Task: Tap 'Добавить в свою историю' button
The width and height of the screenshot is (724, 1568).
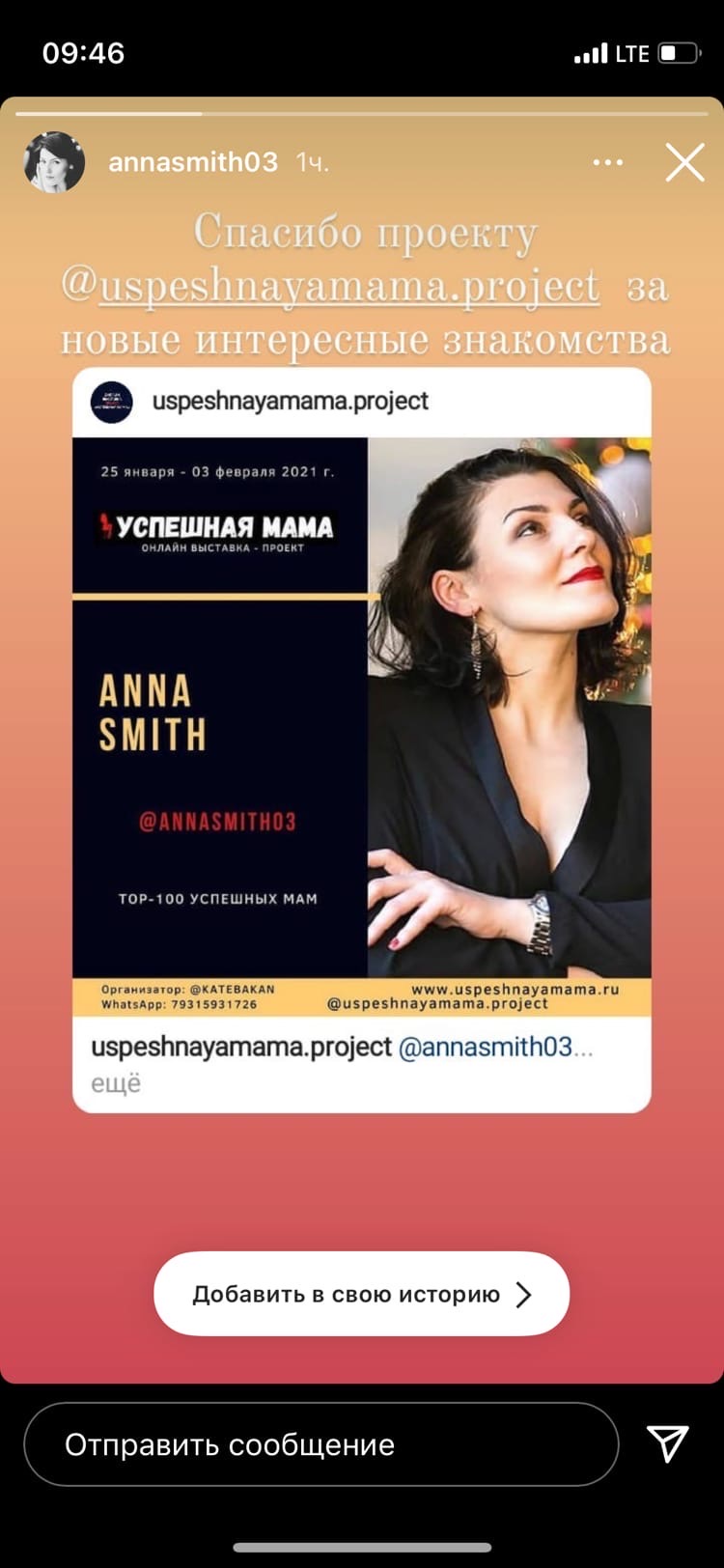Action: point(362,1294)
